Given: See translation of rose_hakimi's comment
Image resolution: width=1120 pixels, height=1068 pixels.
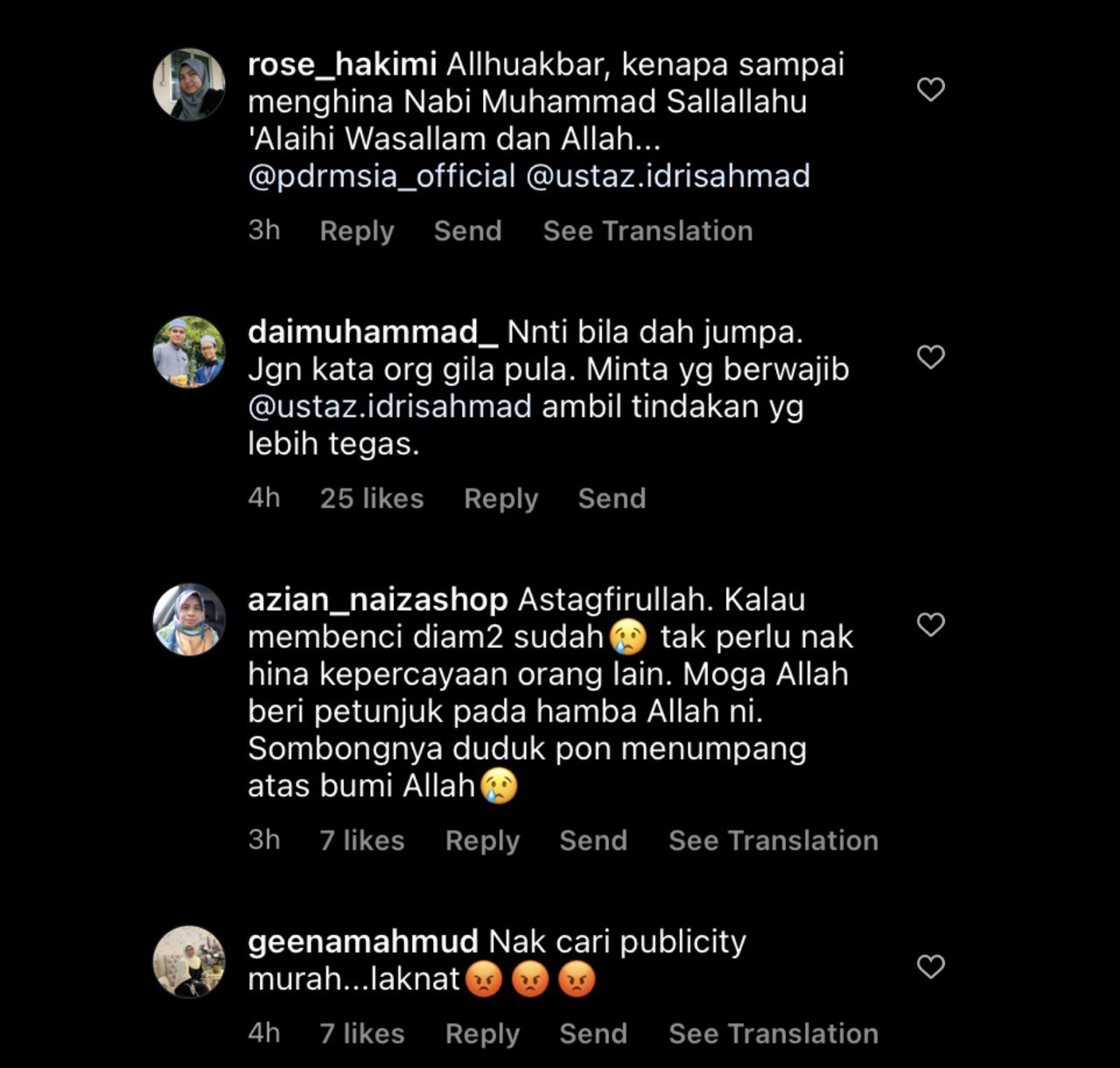Looking at the screenshot, I should point(647,231).
